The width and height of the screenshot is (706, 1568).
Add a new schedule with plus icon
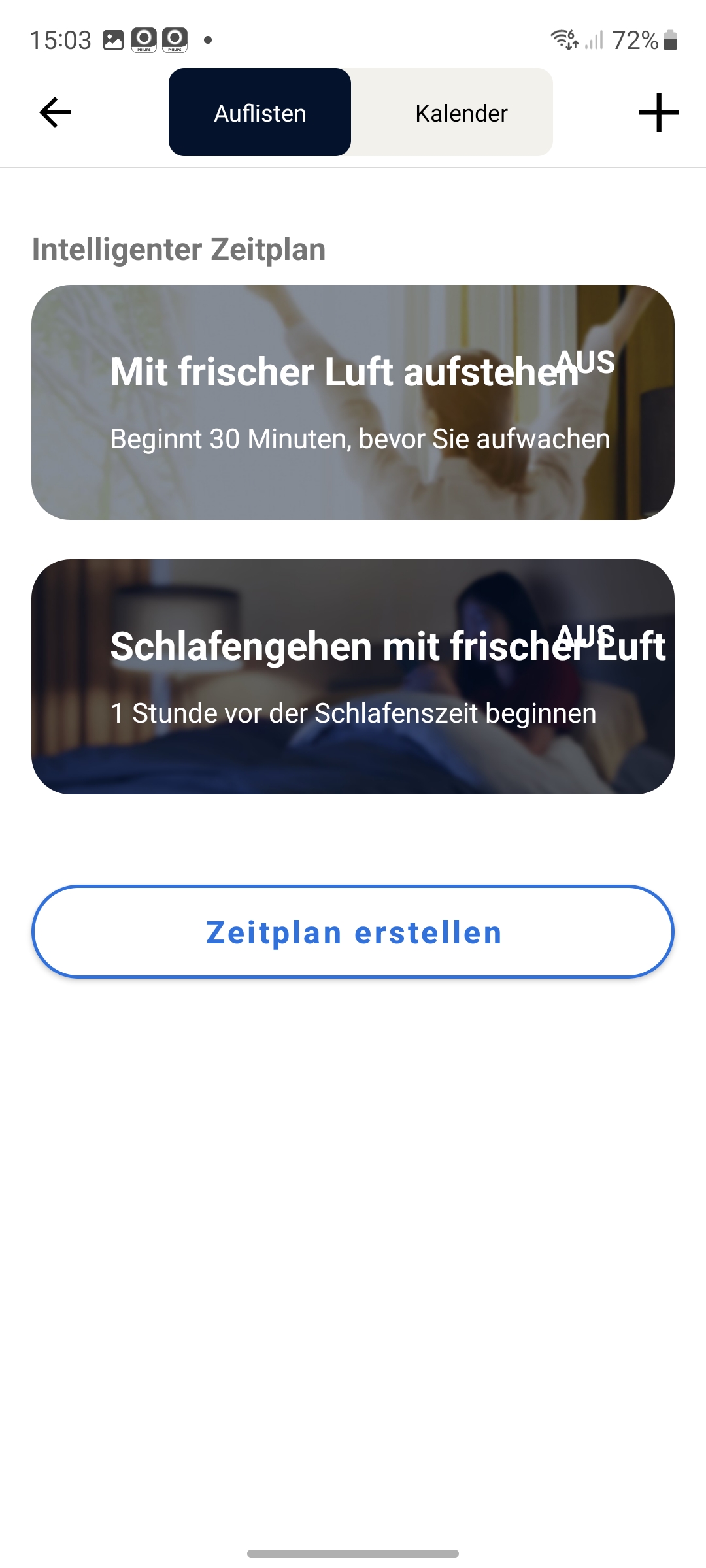(x=658, y=112)
